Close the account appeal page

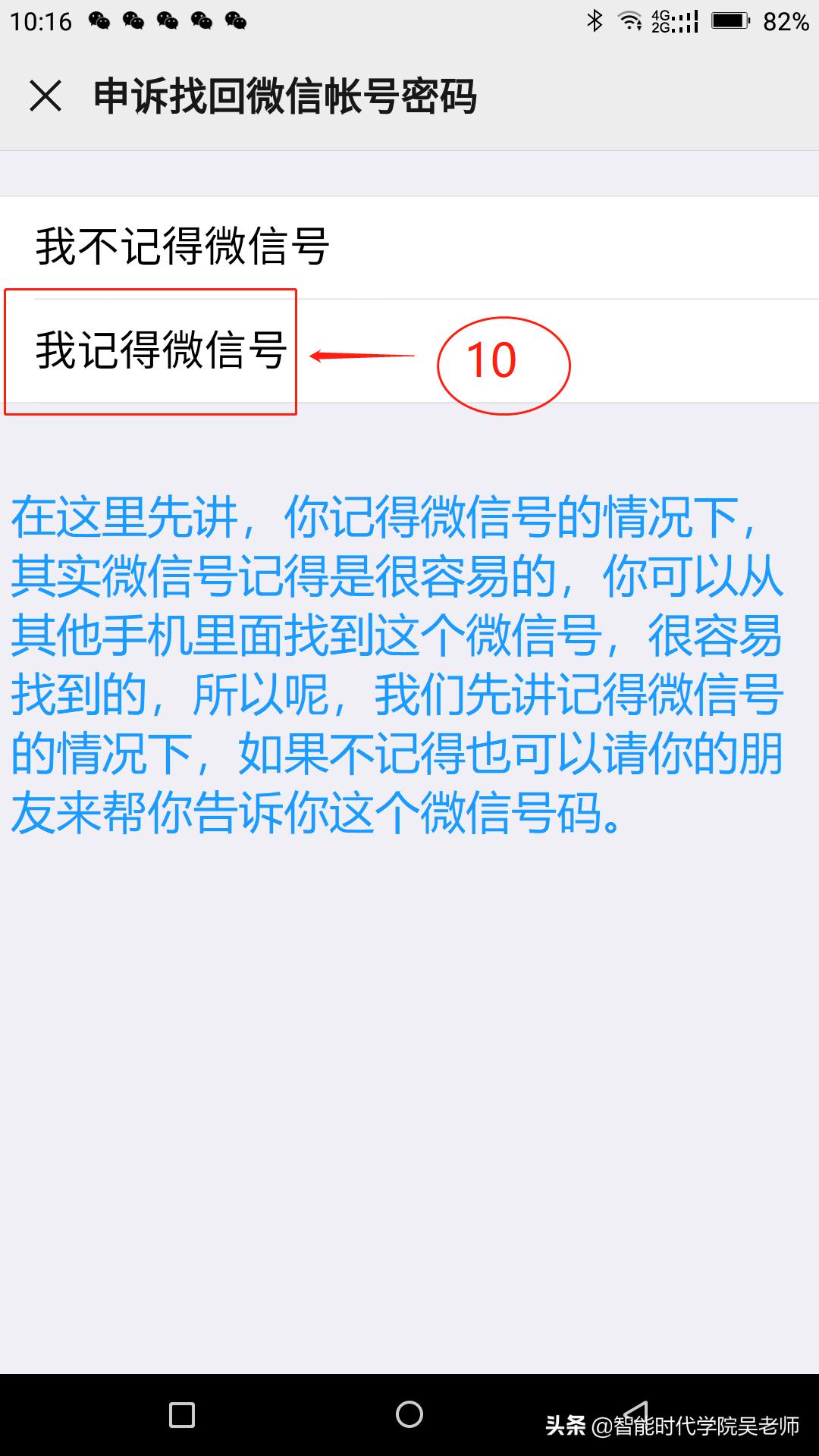(45, 96)
